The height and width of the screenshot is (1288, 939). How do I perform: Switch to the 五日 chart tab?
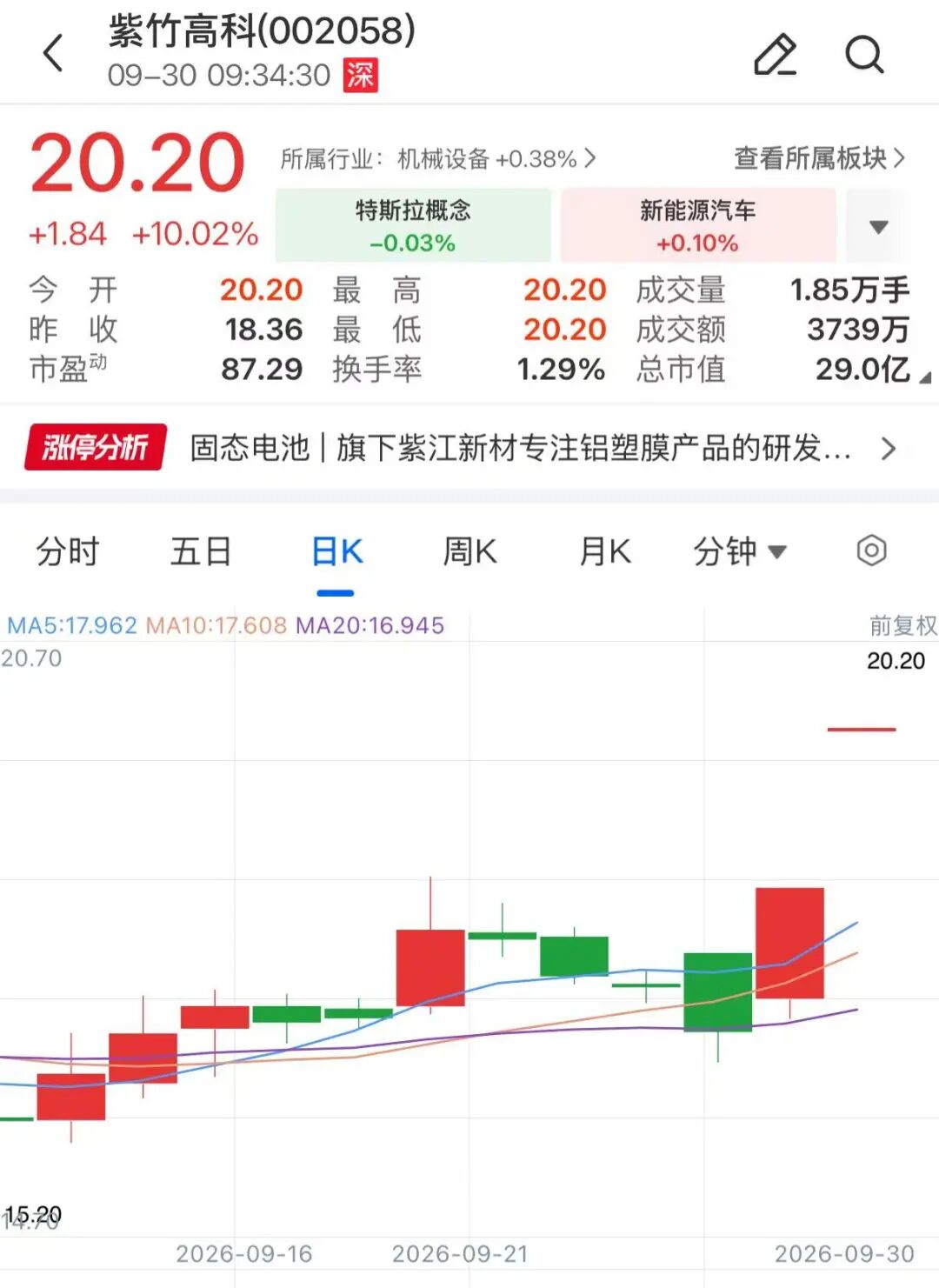(x=201, y=551)
